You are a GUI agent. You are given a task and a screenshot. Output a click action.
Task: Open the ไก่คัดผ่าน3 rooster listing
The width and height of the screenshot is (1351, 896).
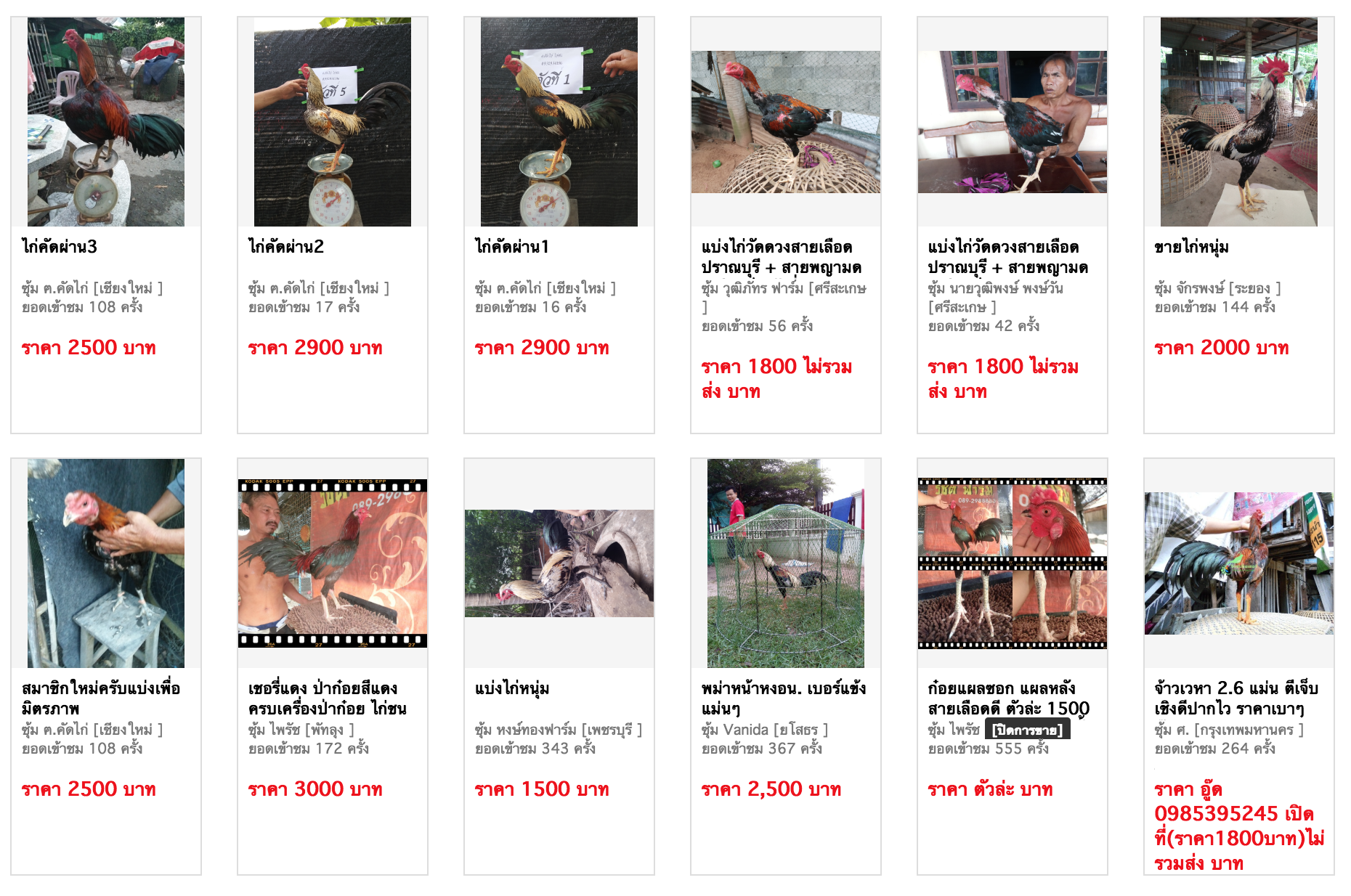click(60, 247)
